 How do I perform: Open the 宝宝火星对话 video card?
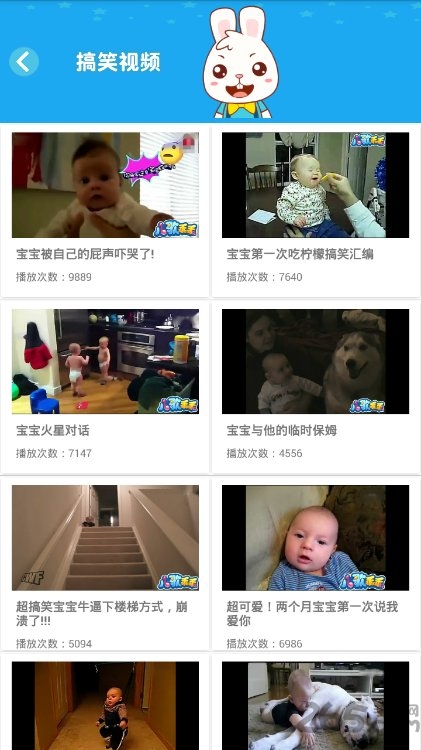(x=105, y=387)
